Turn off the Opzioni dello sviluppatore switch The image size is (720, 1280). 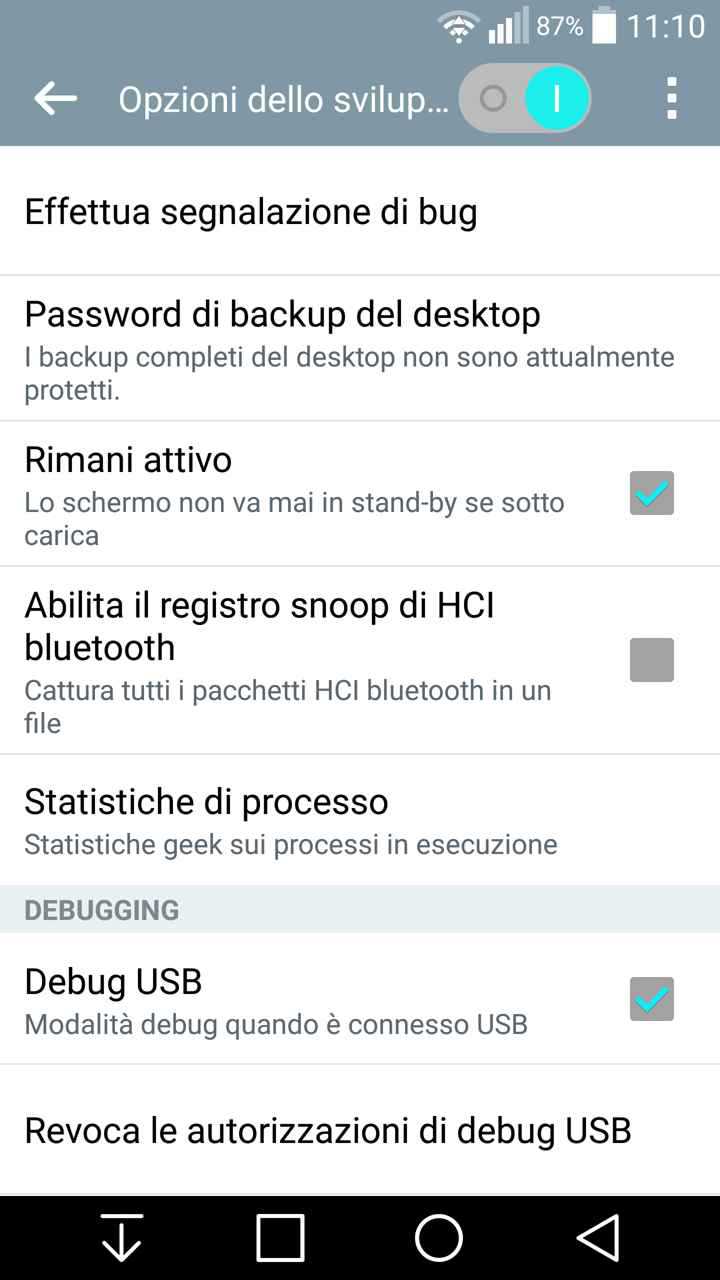525,98
